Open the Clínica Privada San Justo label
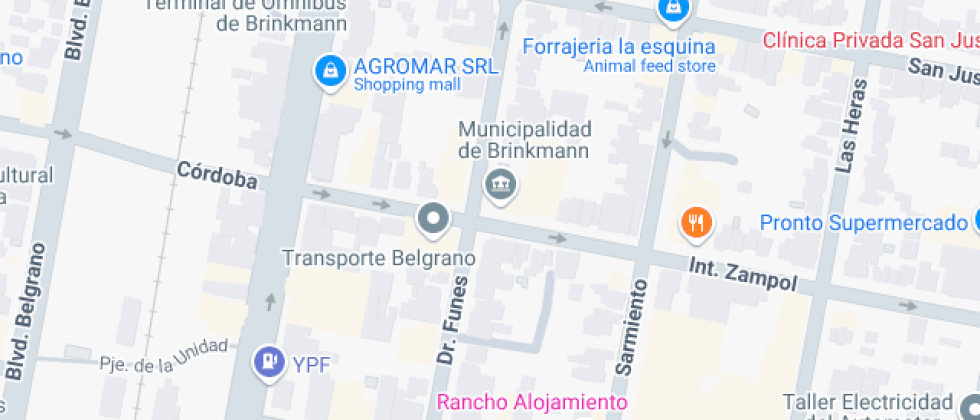 (x=870, y=41)
